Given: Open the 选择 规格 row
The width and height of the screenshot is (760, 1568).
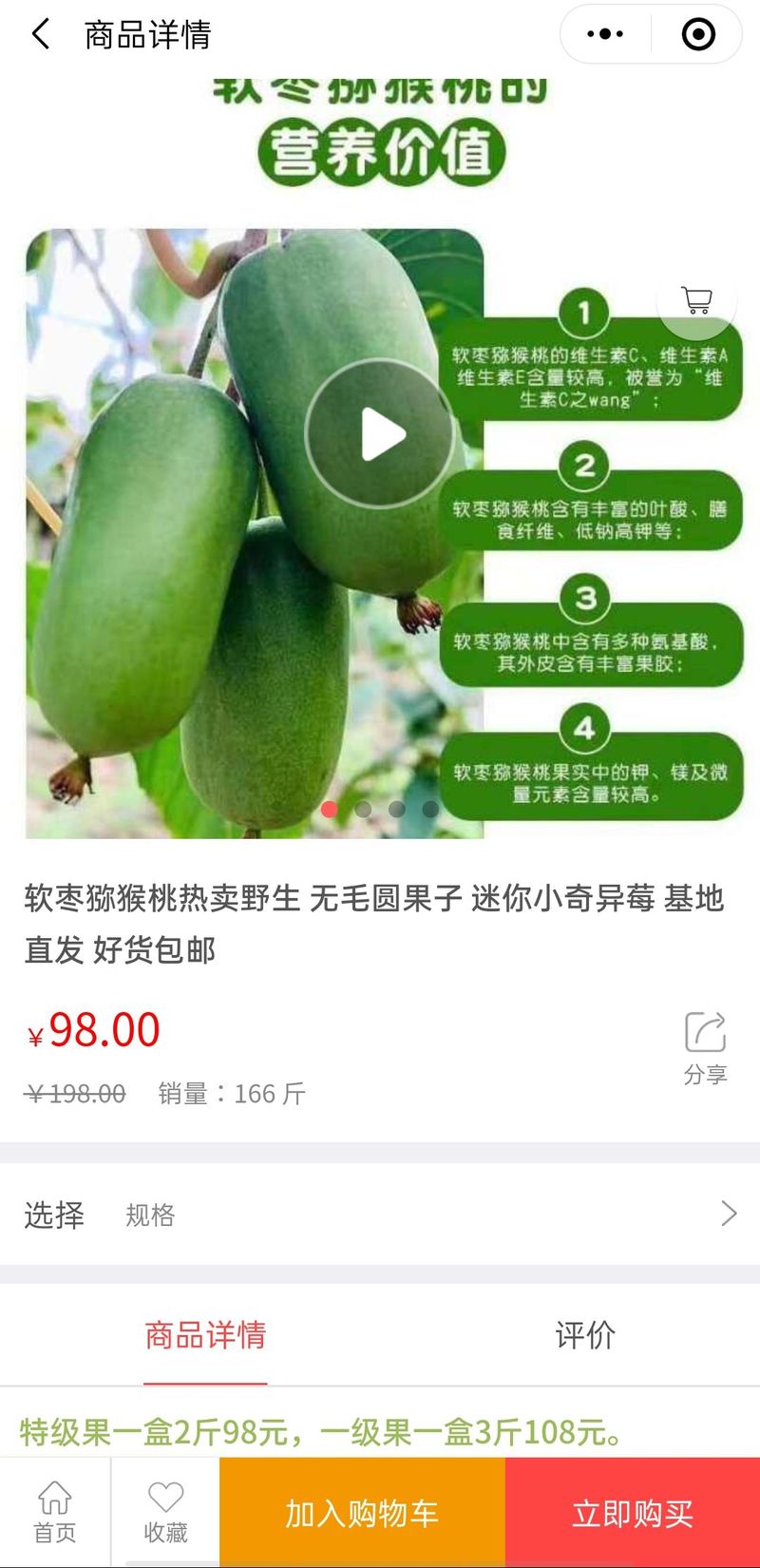Looking at the screenshot, I should [x=380, y=1214].
